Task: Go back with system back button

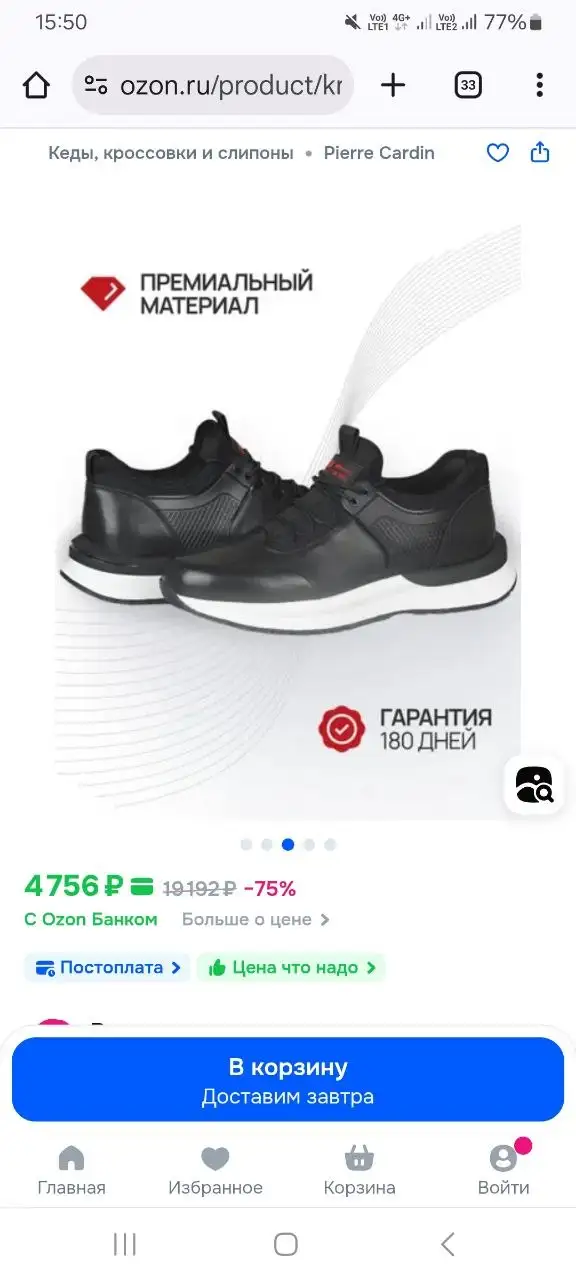Action: click(x=448, y=1244)
